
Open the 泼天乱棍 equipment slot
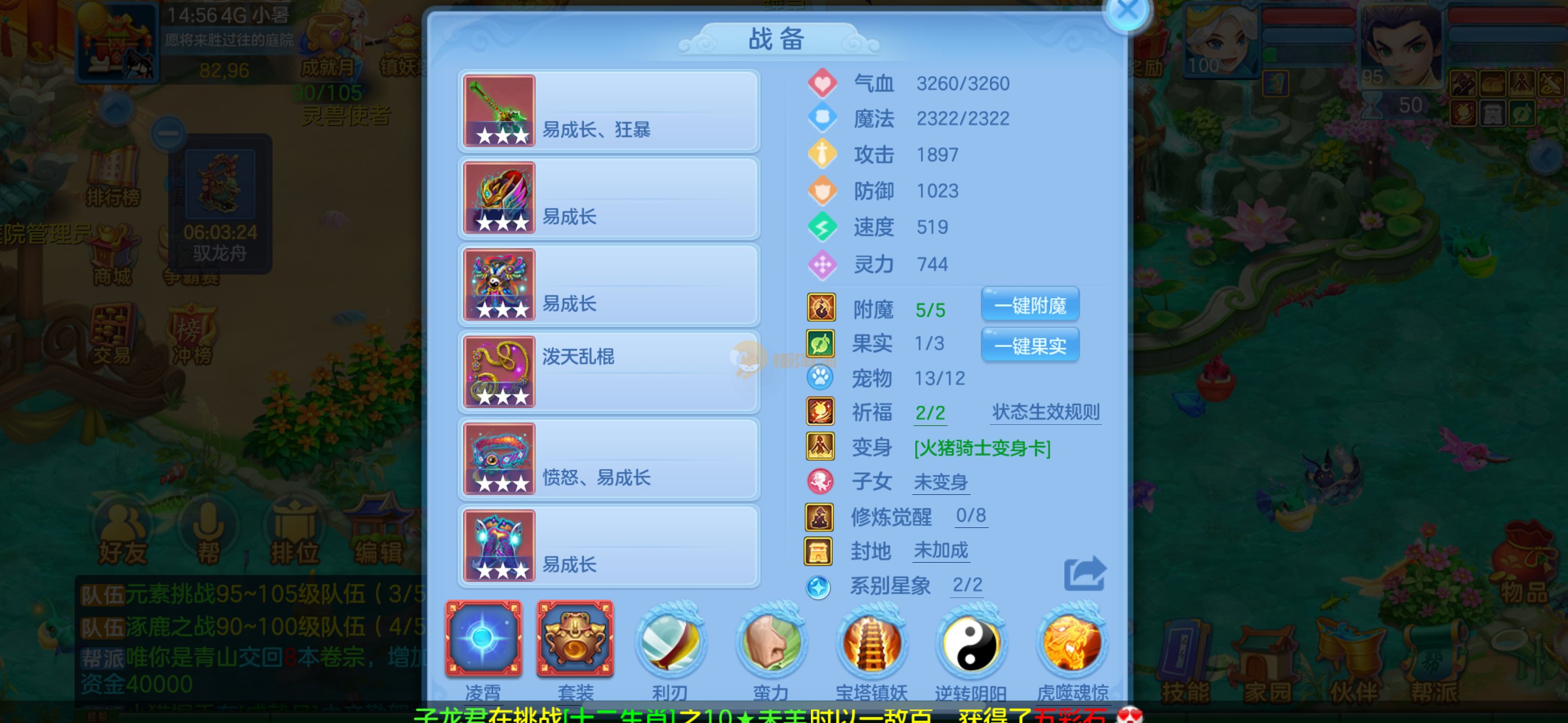click(608, 372)
